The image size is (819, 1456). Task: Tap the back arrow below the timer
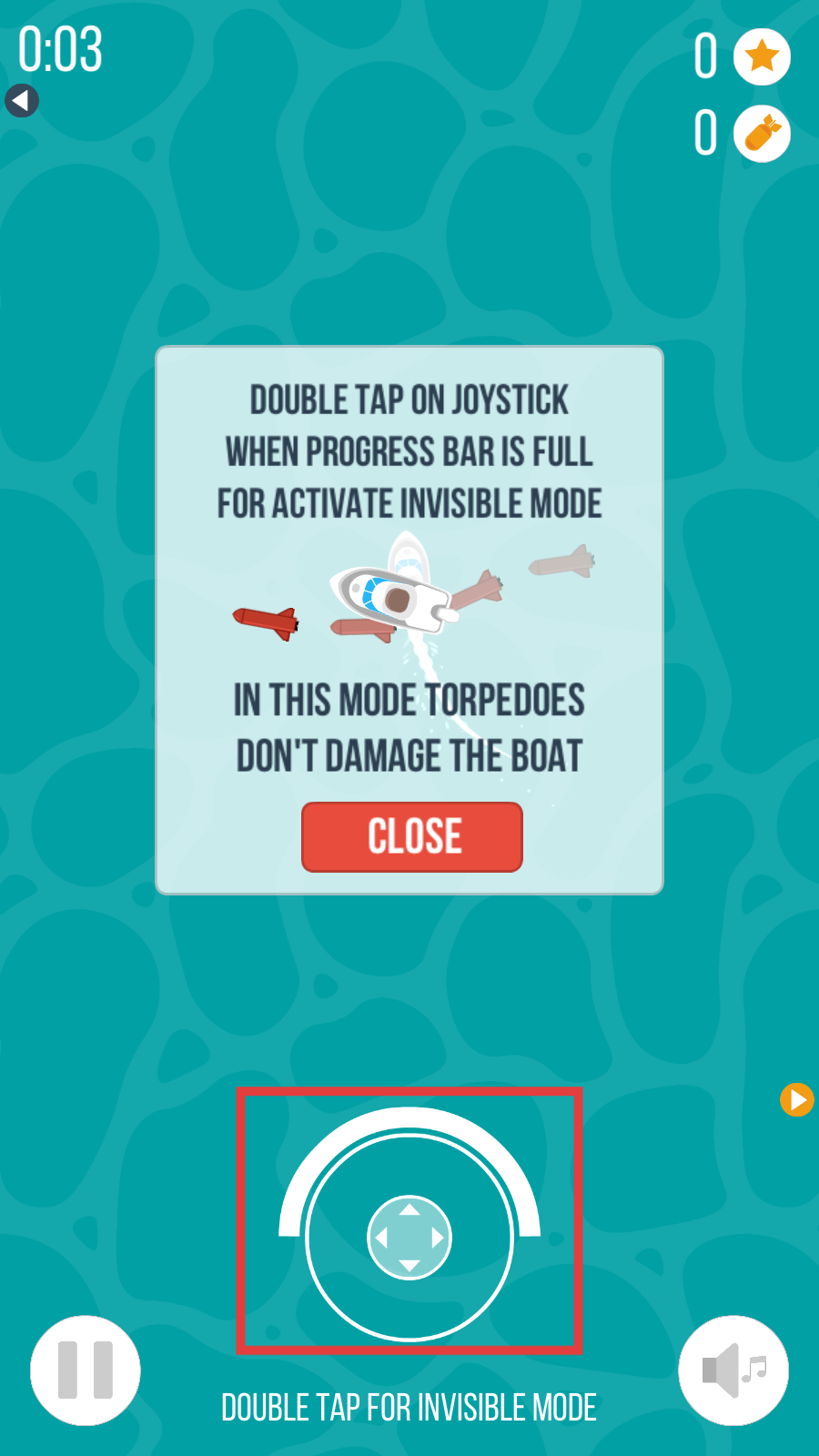pyautogui.click(x=22, y=100)
